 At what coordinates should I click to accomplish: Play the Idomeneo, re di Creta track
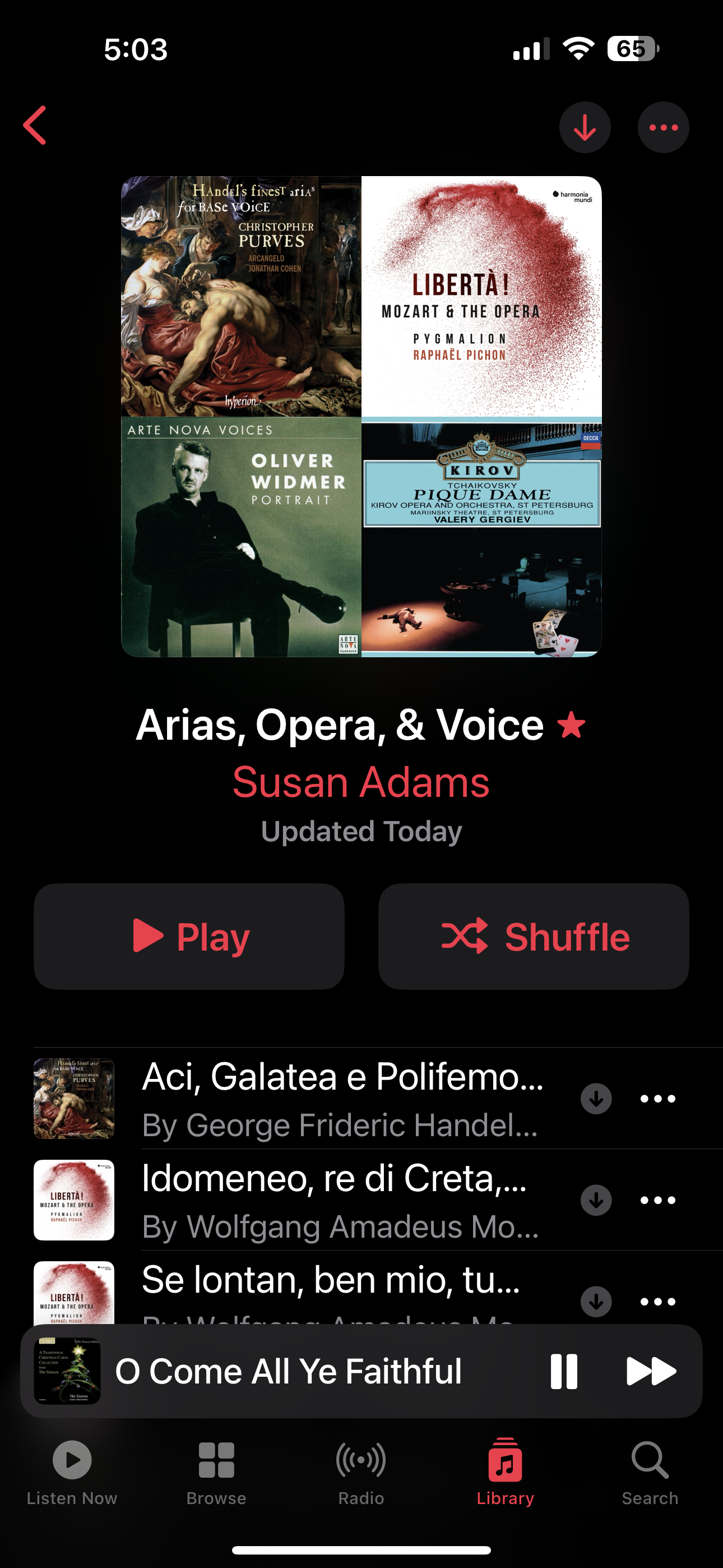click(341, 1200)
